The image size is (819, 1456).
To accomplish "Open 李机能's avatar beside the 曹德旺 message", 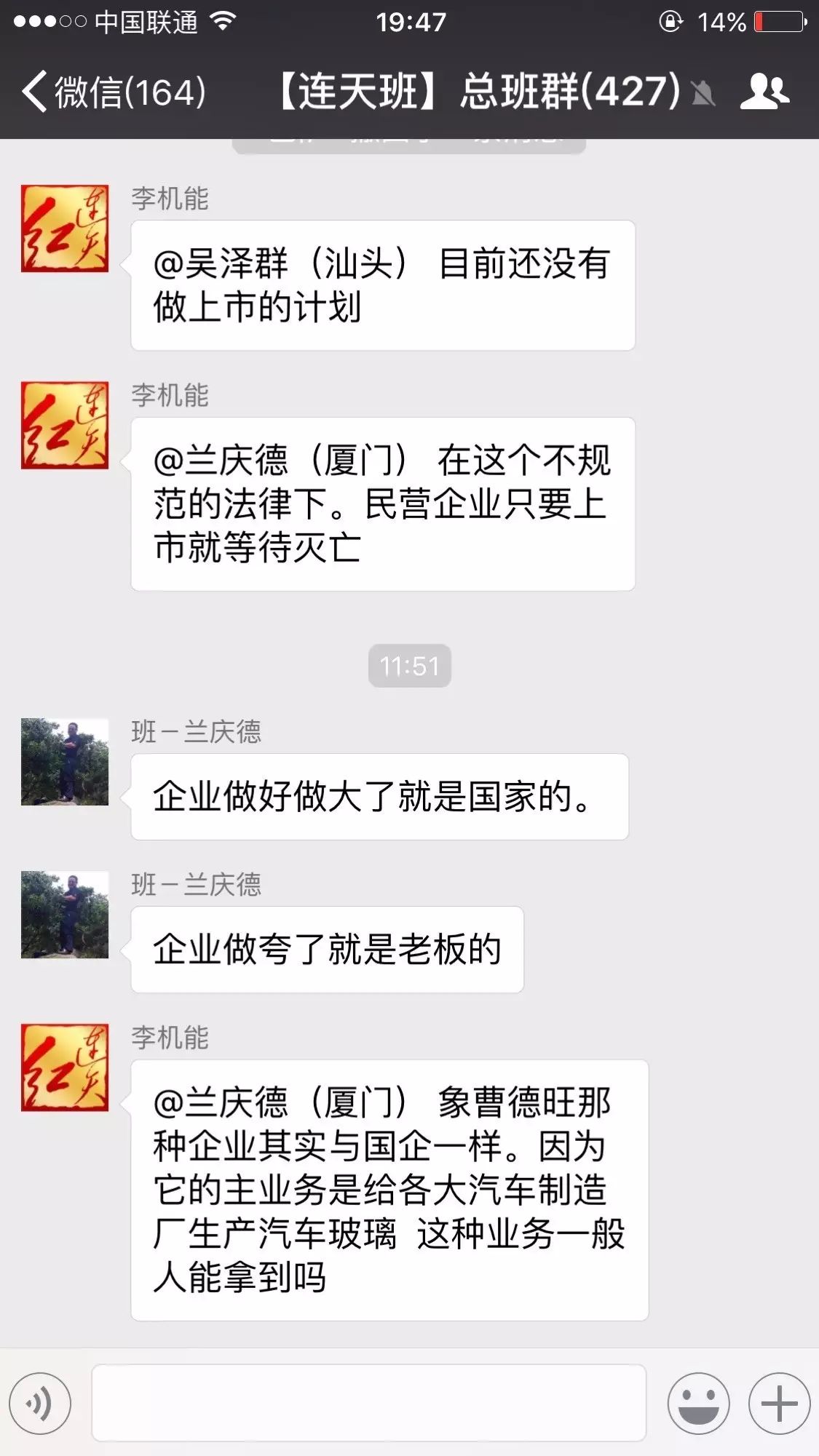I will pos(65,1067).
